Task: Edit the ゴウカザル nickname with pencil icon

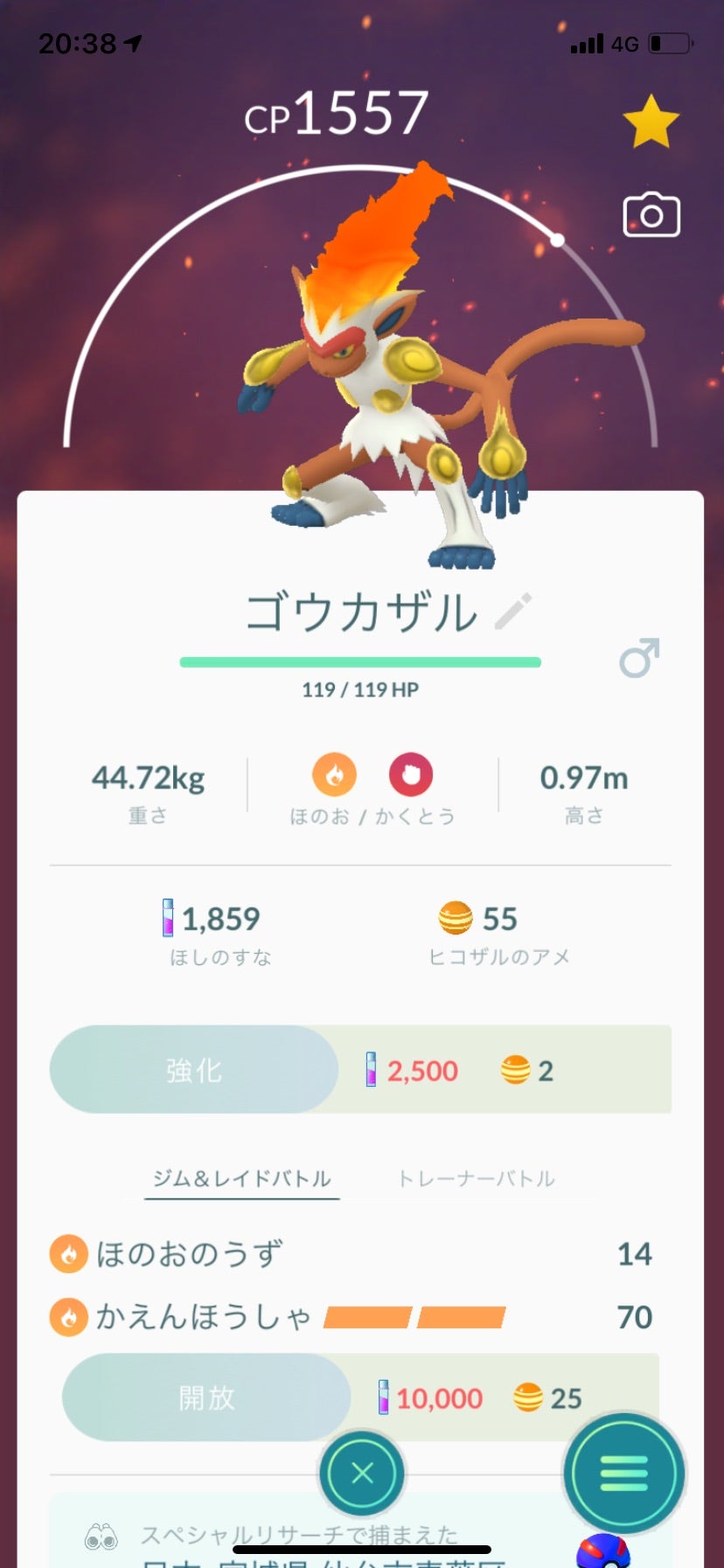Action: tap(514, 612)
